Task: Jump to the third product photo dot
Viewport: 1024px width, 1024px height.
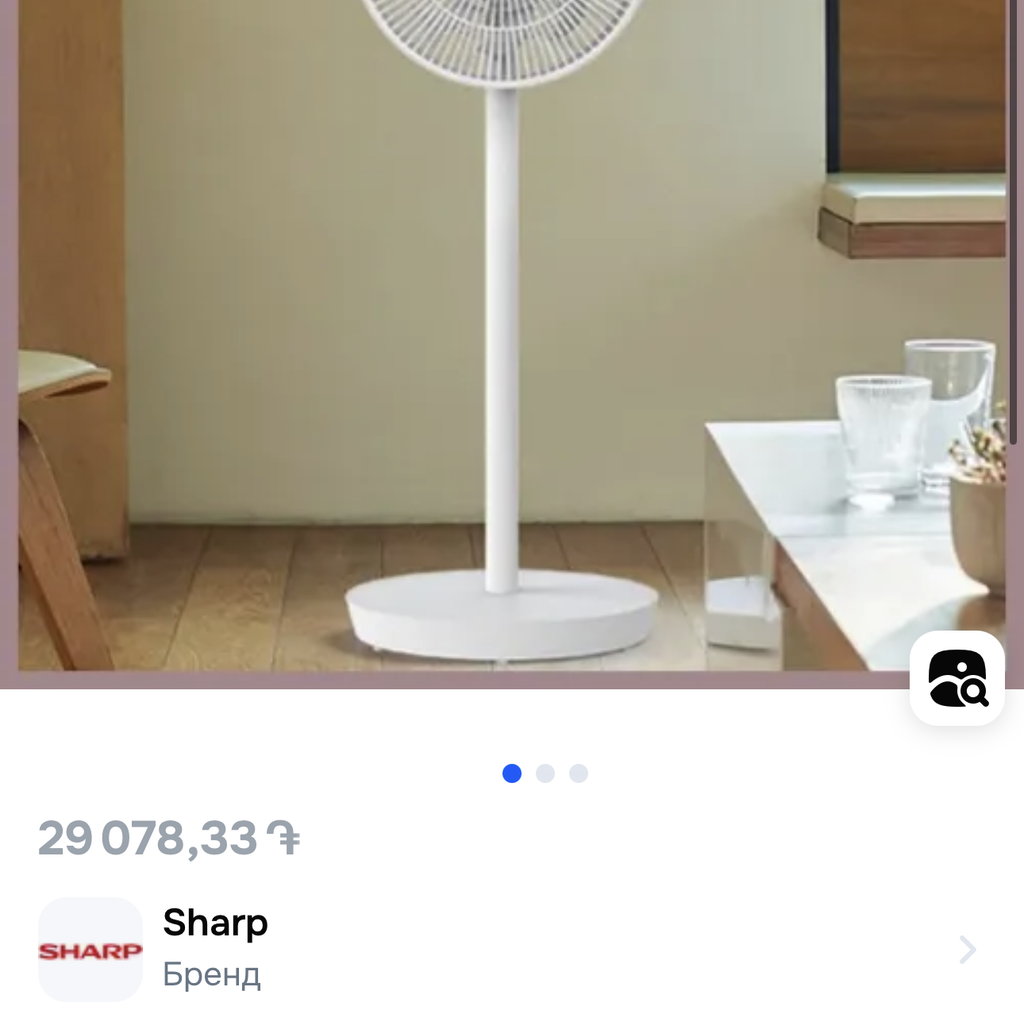Action: point(579,773)
